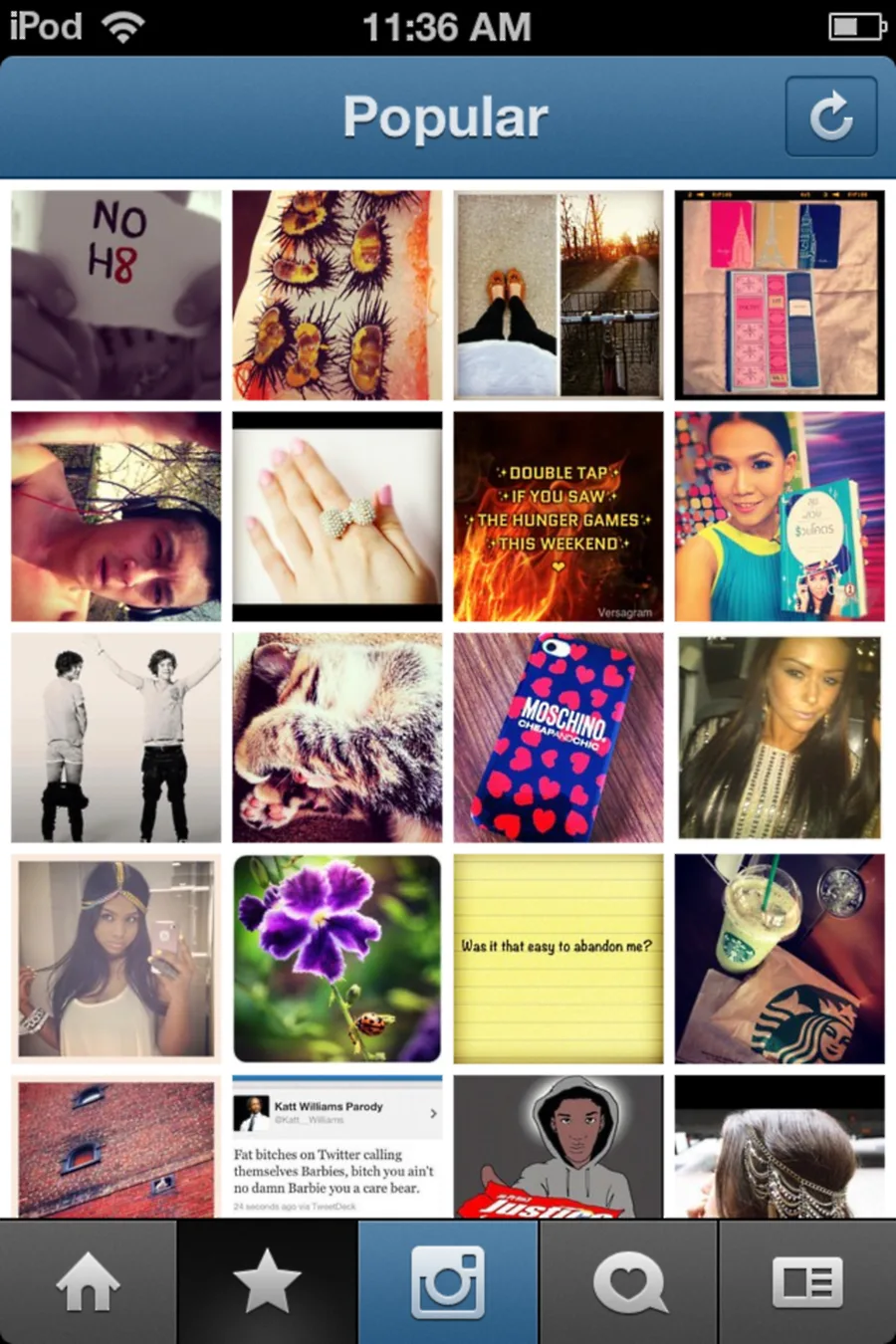Viewport: 896px width, 1344px height.
Task: View the yellow note about abandon me
Action: coord(558,959)
